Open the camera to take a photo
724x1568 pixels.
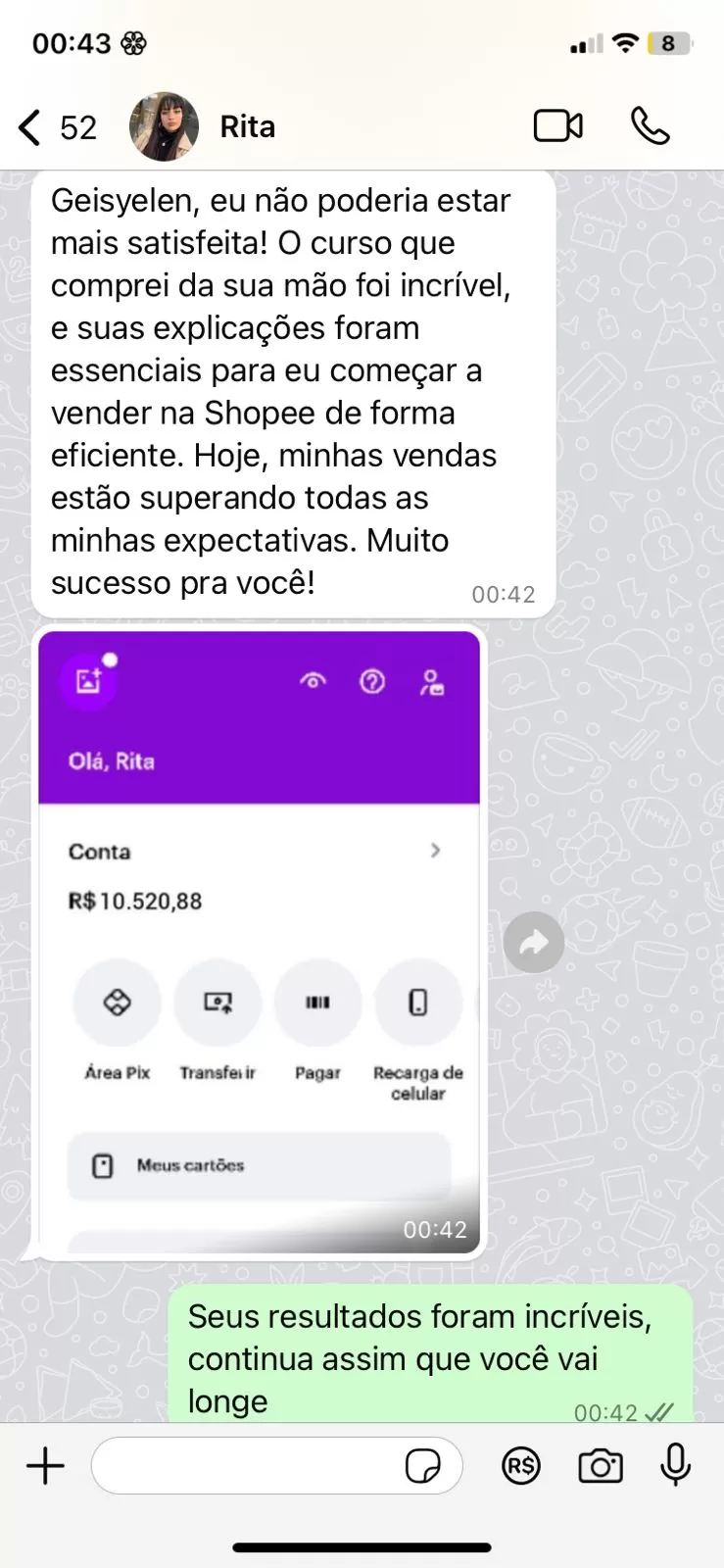point(600,1466)
